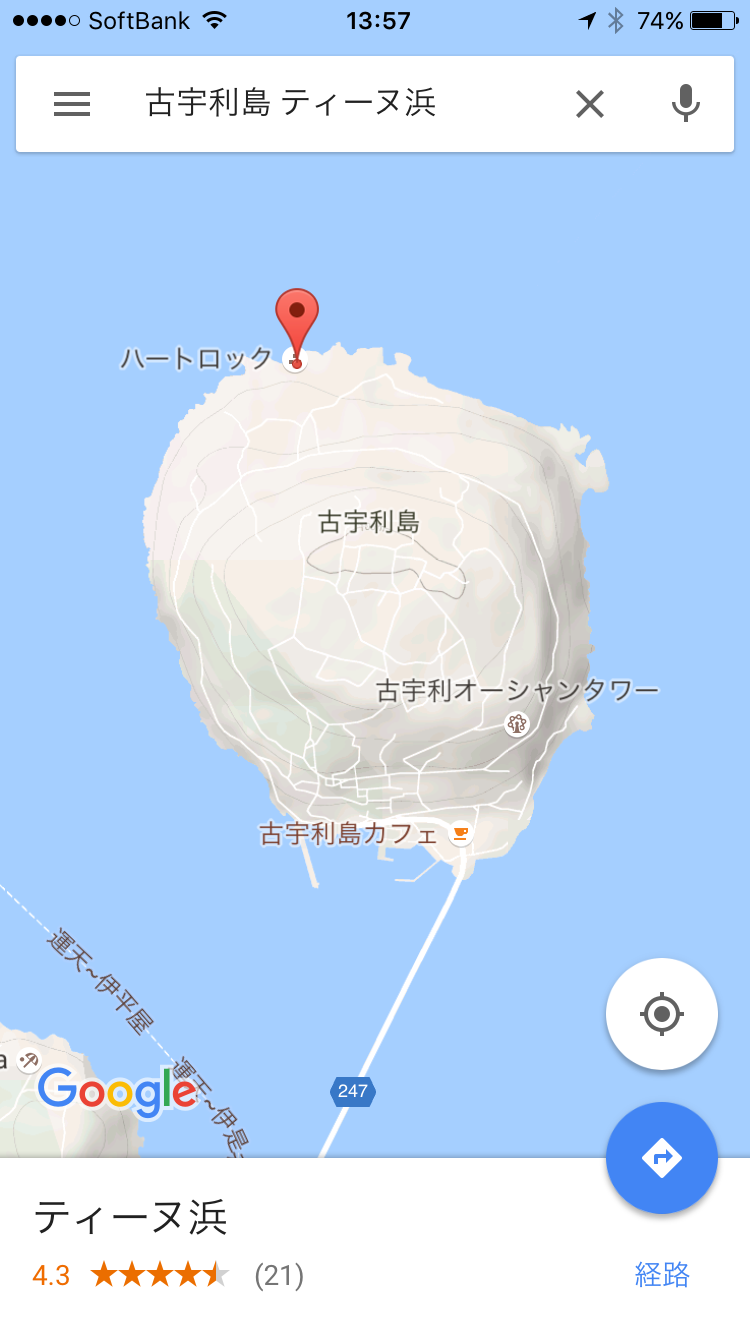Screen dimensions: 750x1334
Task: Tap the 経路 route link
Action: pos(662,1274)
